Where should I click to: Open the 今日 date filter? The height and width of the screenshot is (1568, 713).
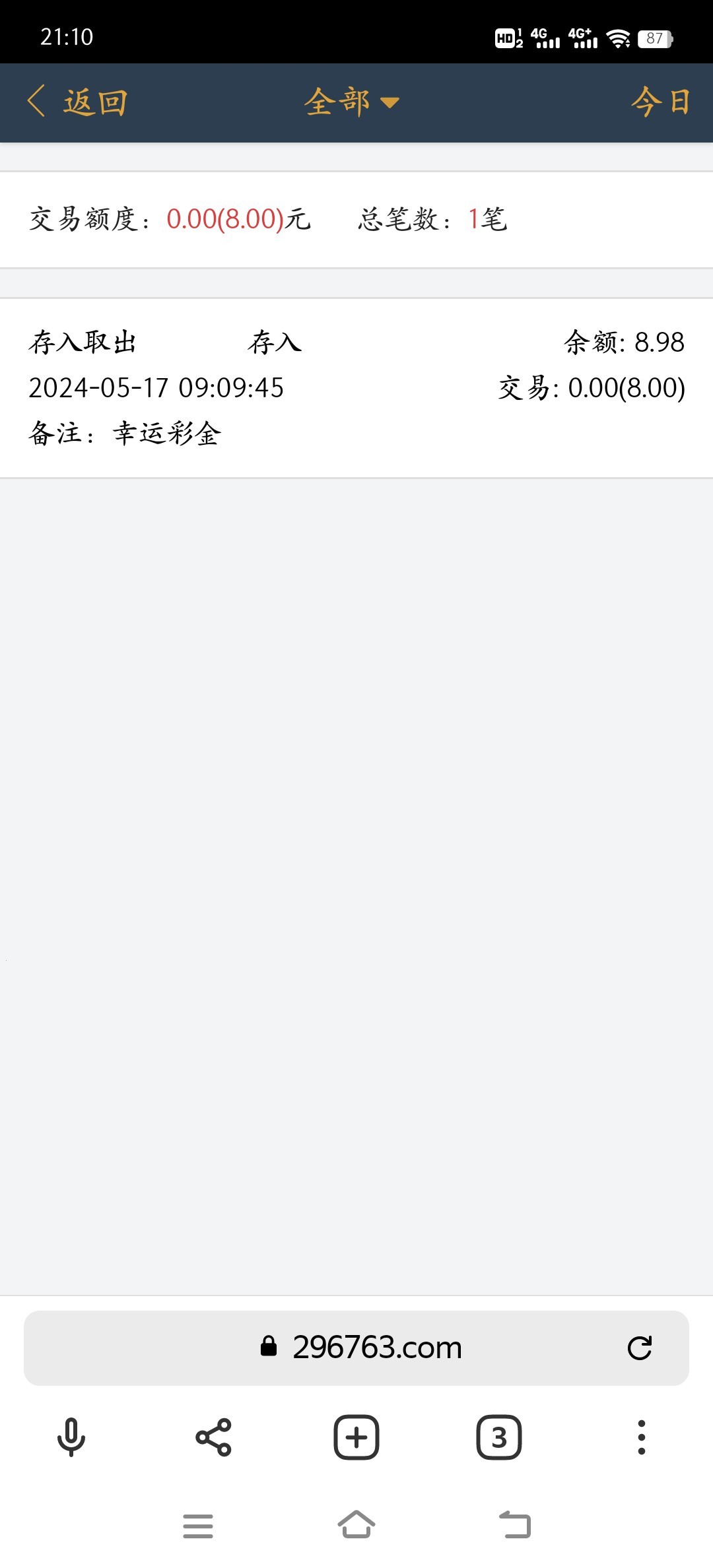(660, 102)
